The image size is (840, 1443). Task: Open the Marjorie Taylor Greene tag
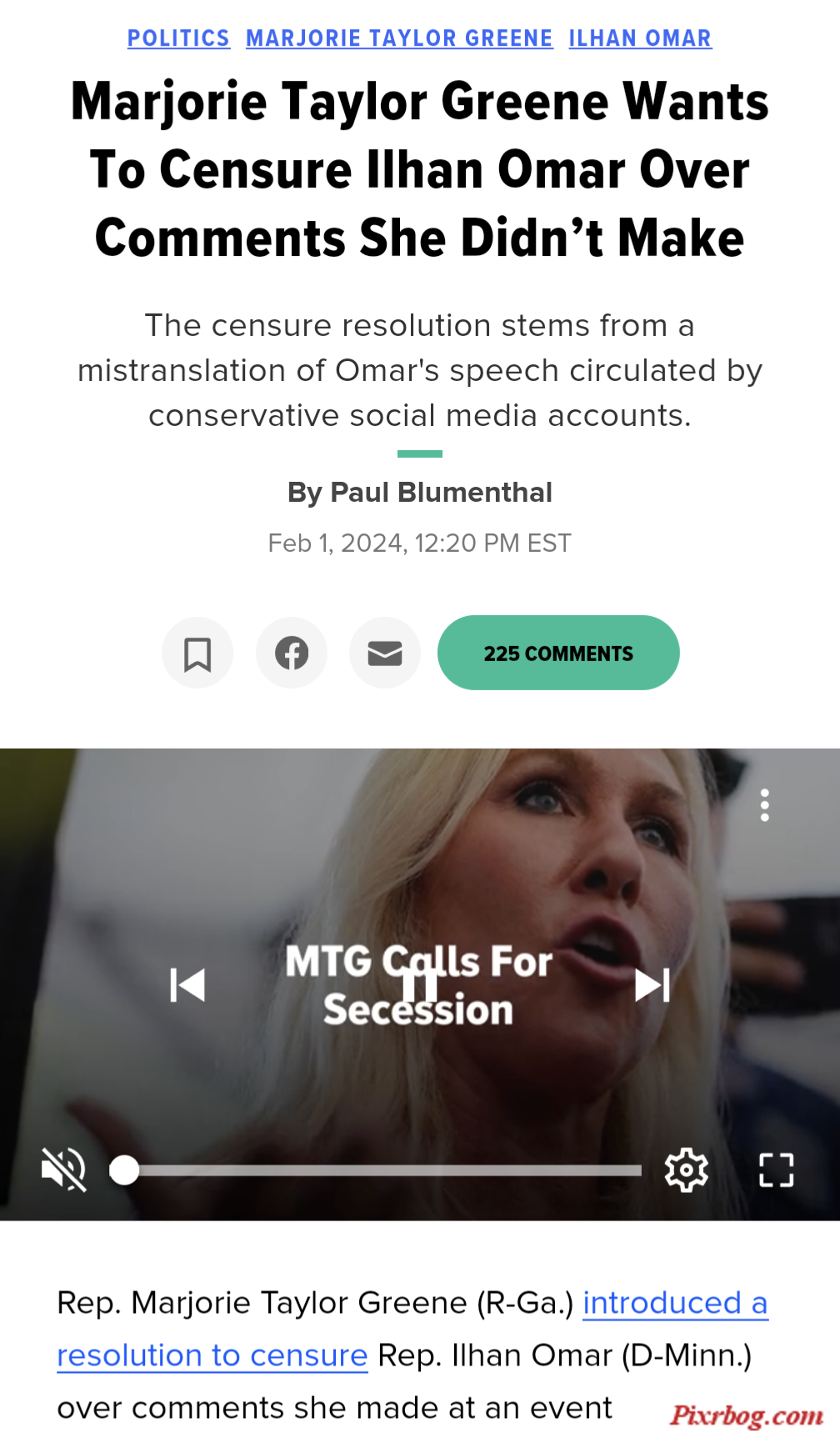click(x=399, y=38)
